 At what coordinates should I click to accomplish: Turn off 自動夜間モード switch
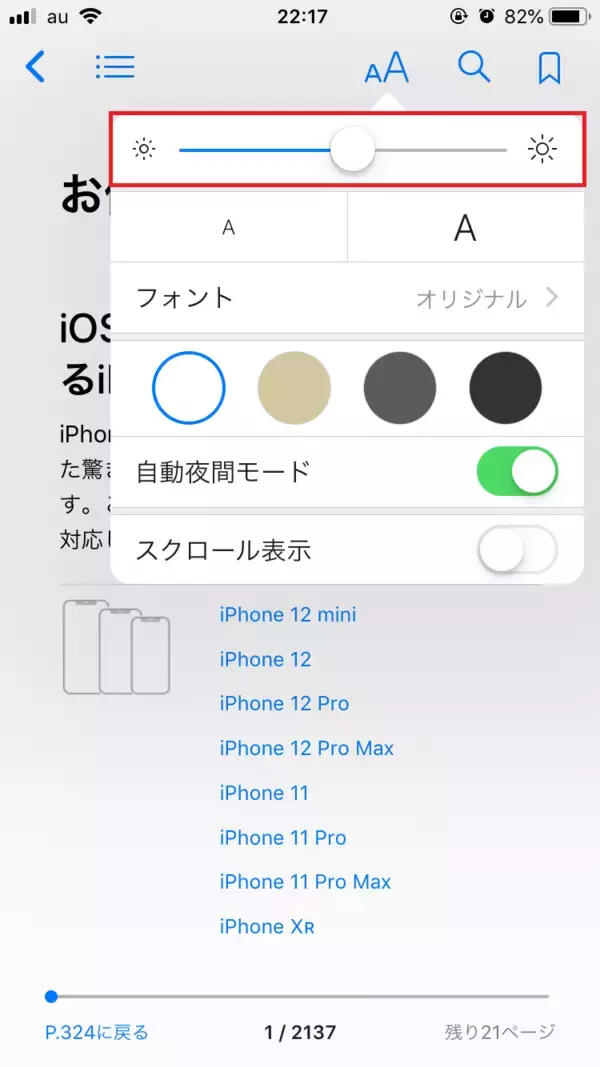517,471
